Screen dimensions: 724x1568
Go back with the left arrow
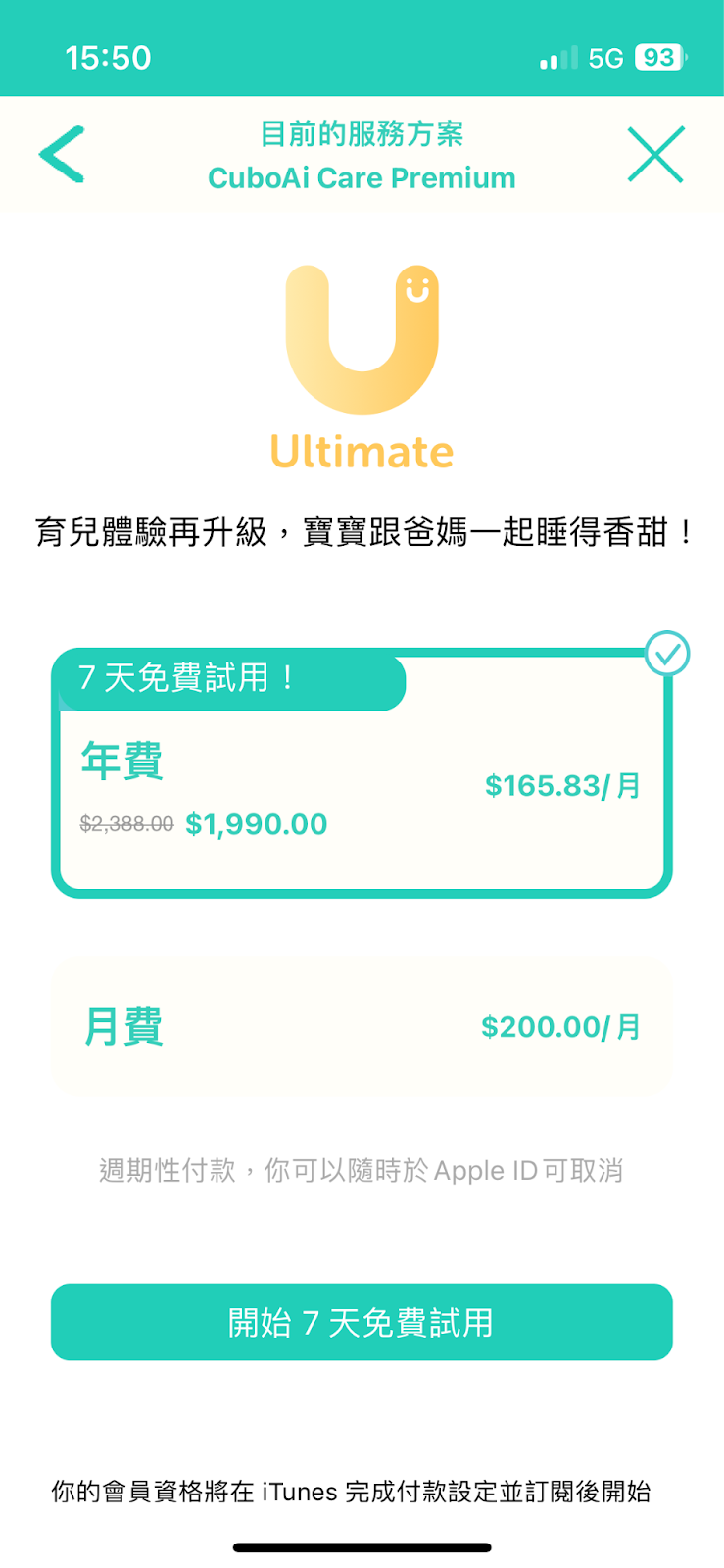[x=62, y=155]
